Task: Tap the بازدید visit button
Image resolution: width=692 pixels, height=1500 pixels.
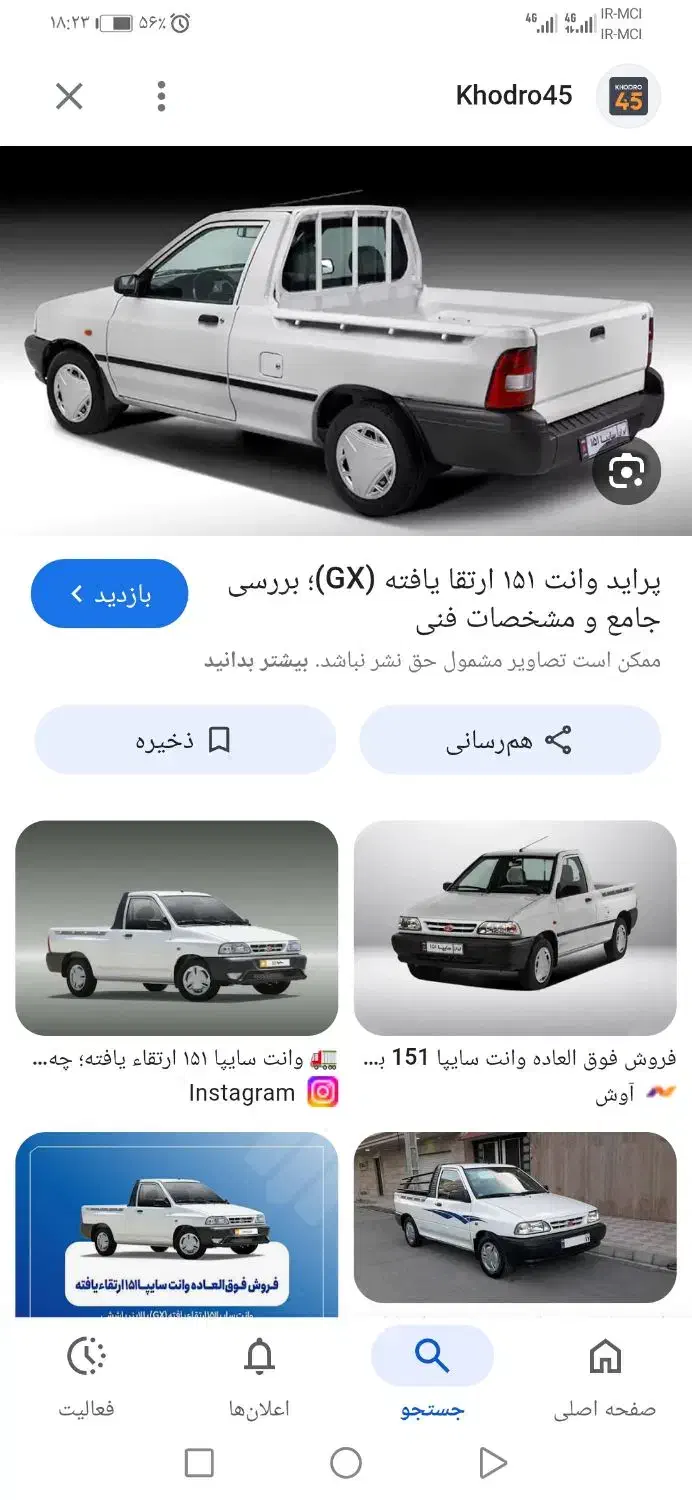Action: coord(110,594)
